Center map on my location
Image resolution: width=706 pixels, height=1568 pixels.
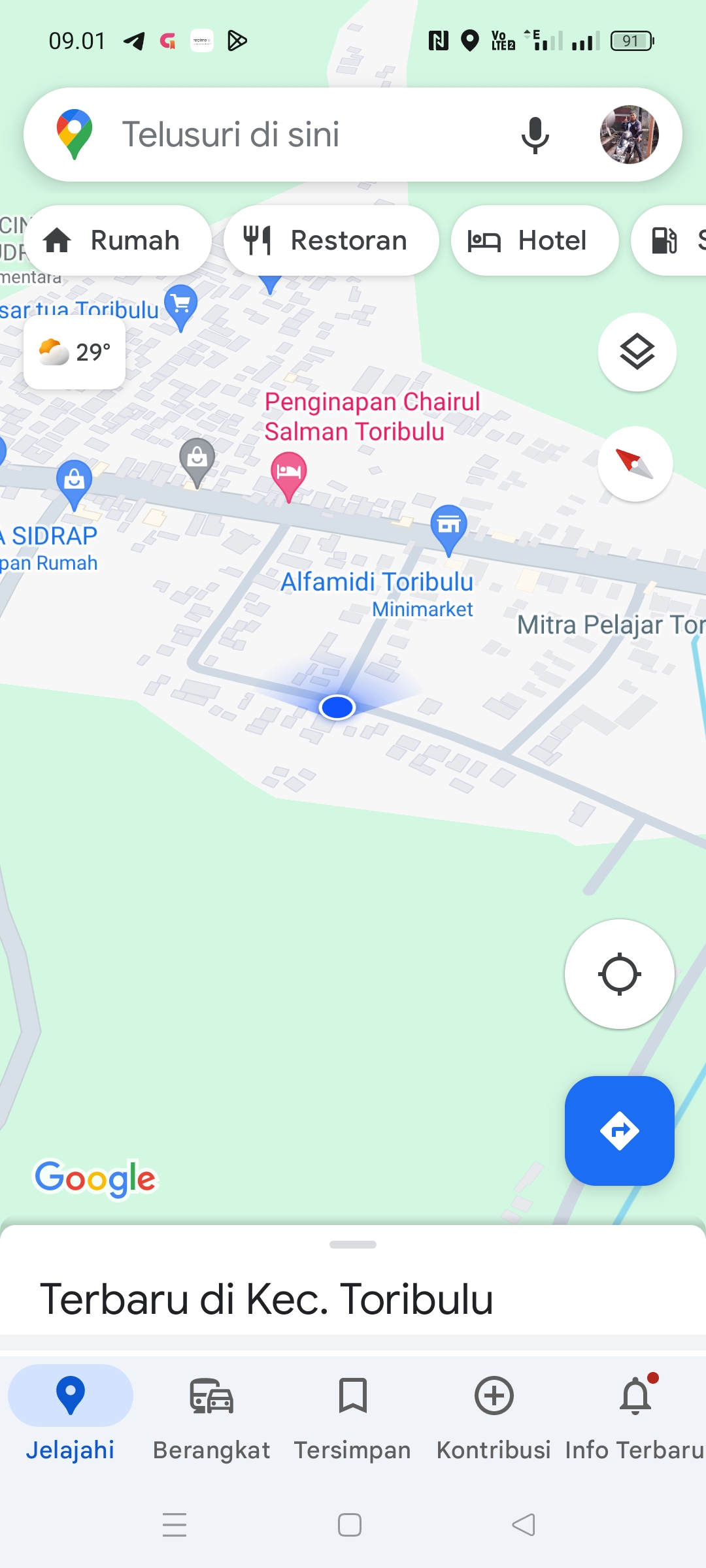619,974
